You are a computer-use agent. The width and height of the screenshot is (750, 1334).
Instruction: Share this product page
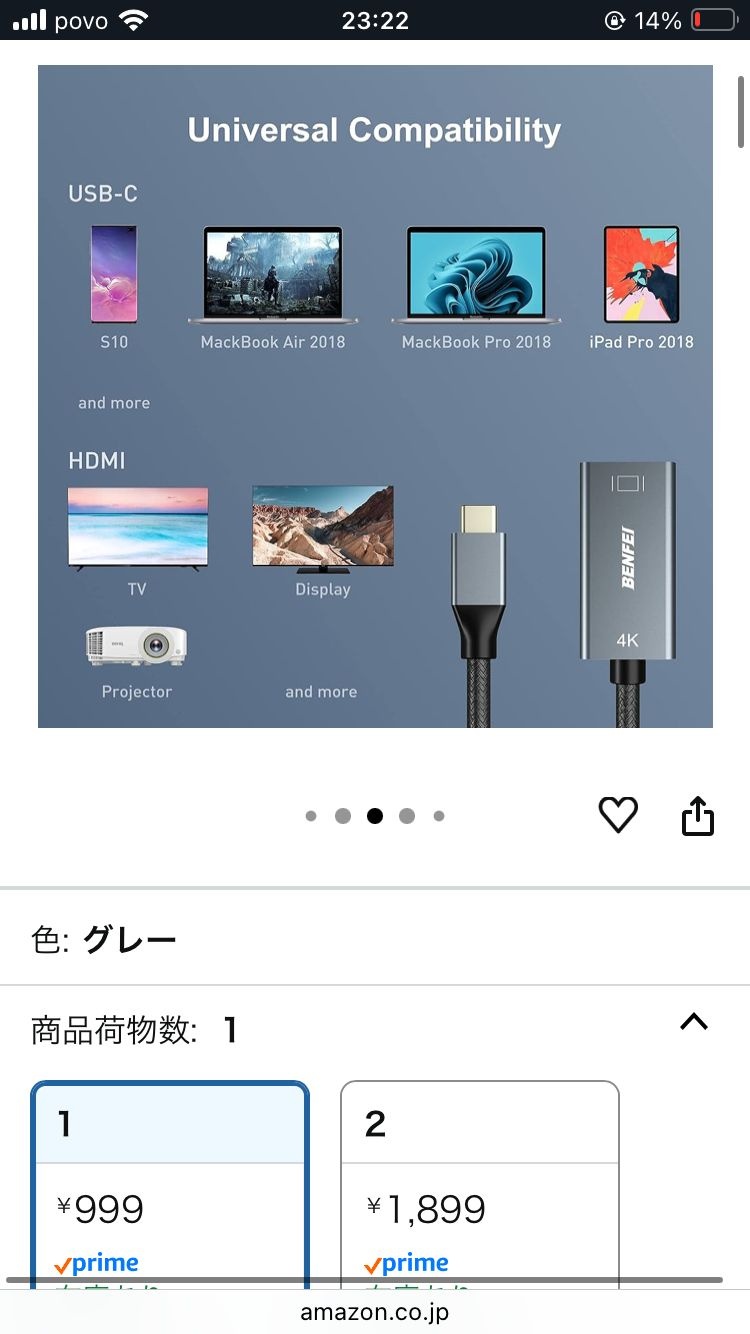pos(698,815)
